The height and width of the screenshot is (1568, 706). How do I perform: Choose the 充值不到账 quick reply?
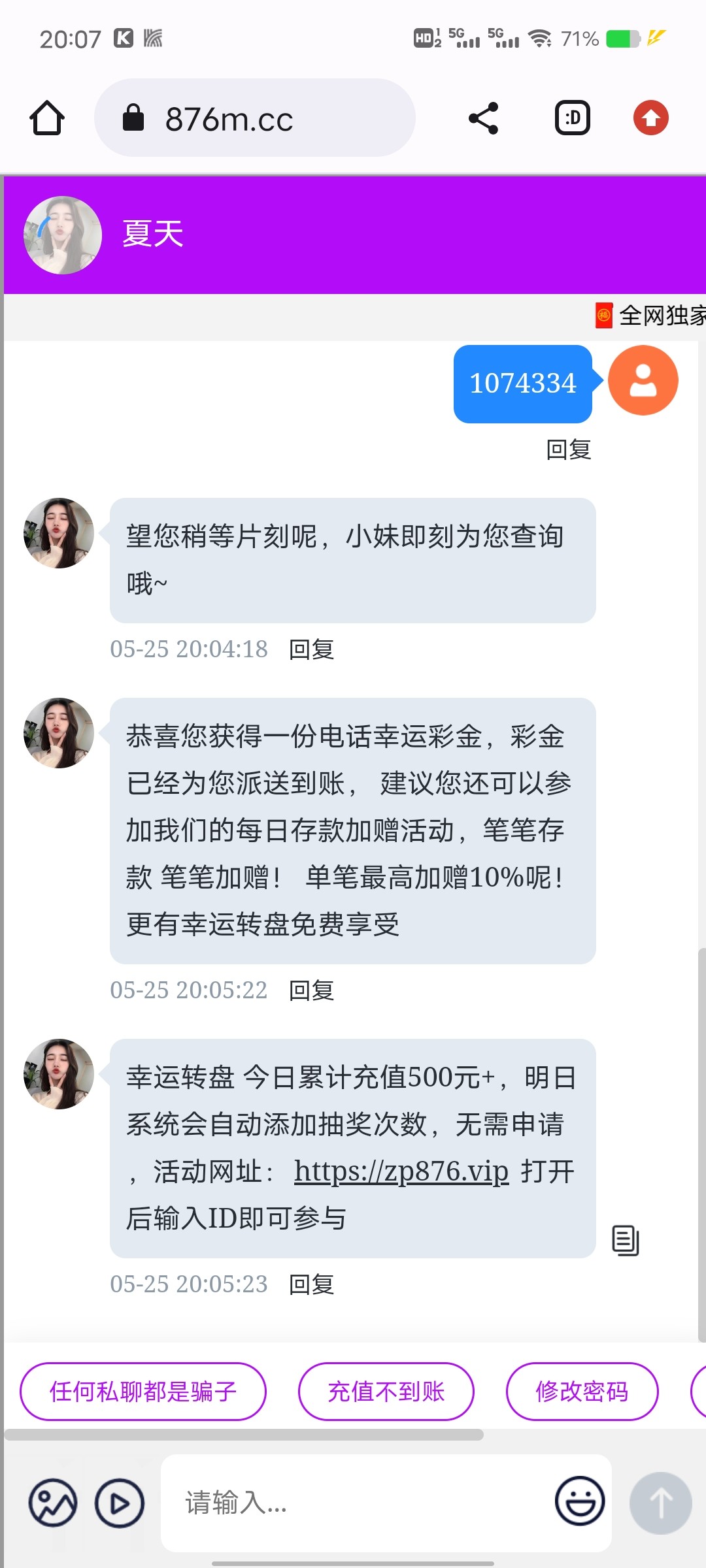[x=386, y=1392]
